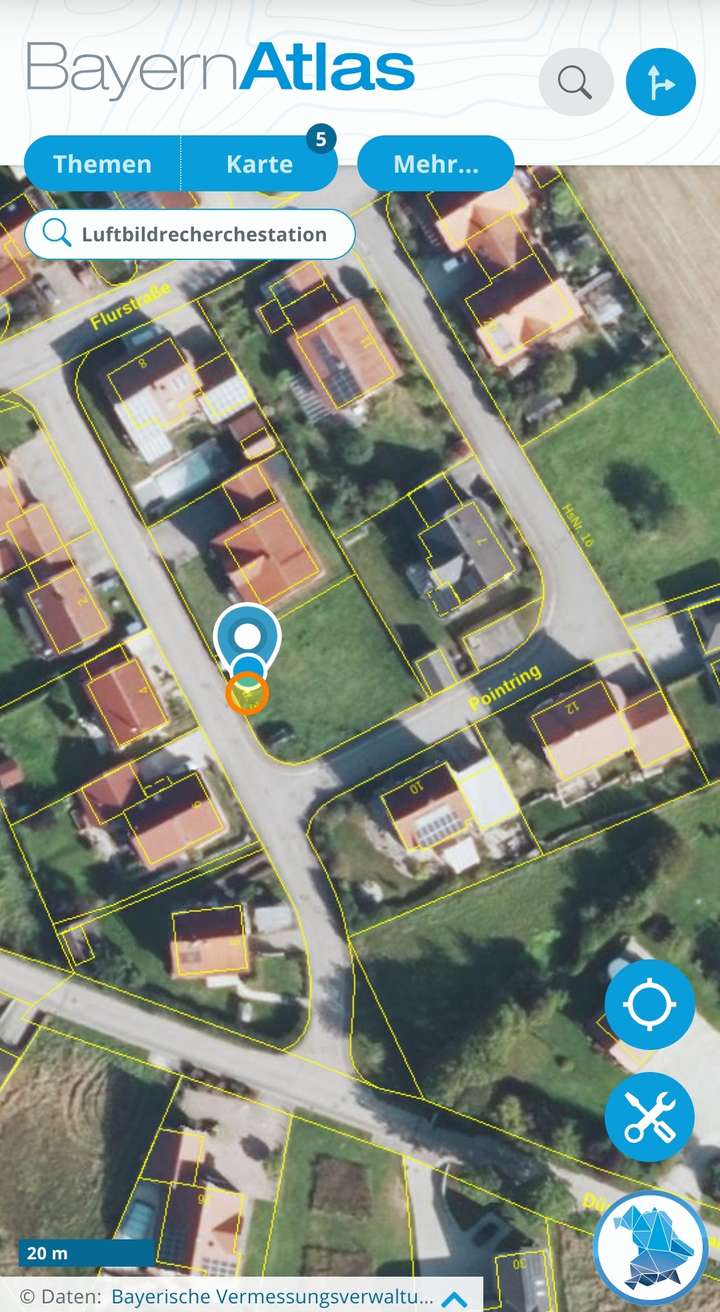Open the tools wrench button
Viewport: 720px width, 1312px height.
click(649, 1117)
